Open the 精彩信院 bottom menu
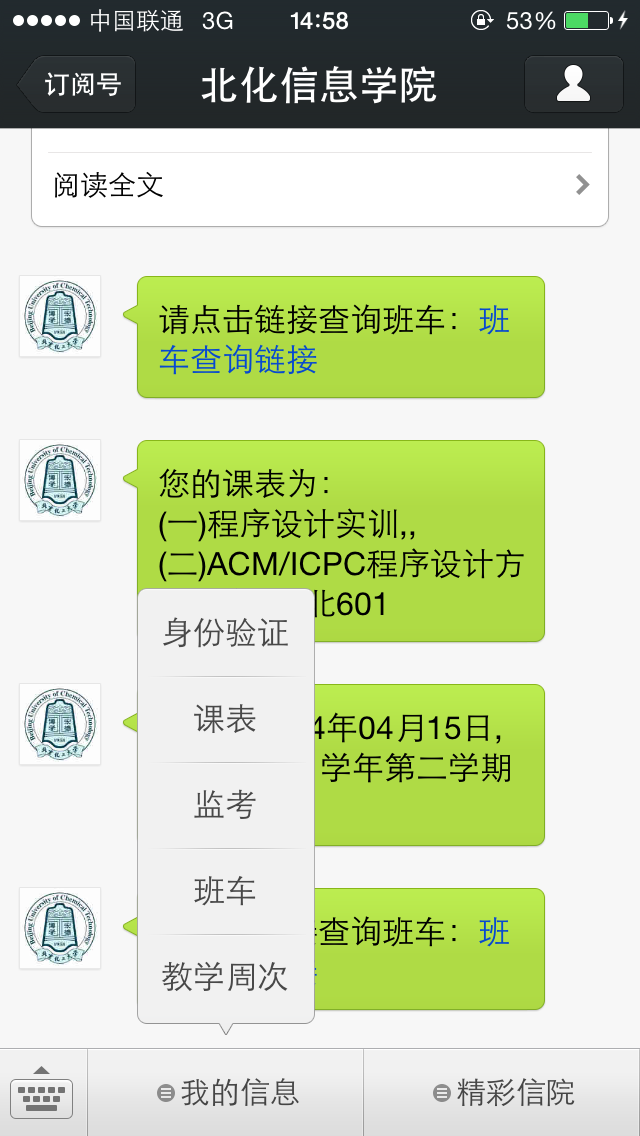Viewport: 640px width, 1136px height. pos(503,1093)
